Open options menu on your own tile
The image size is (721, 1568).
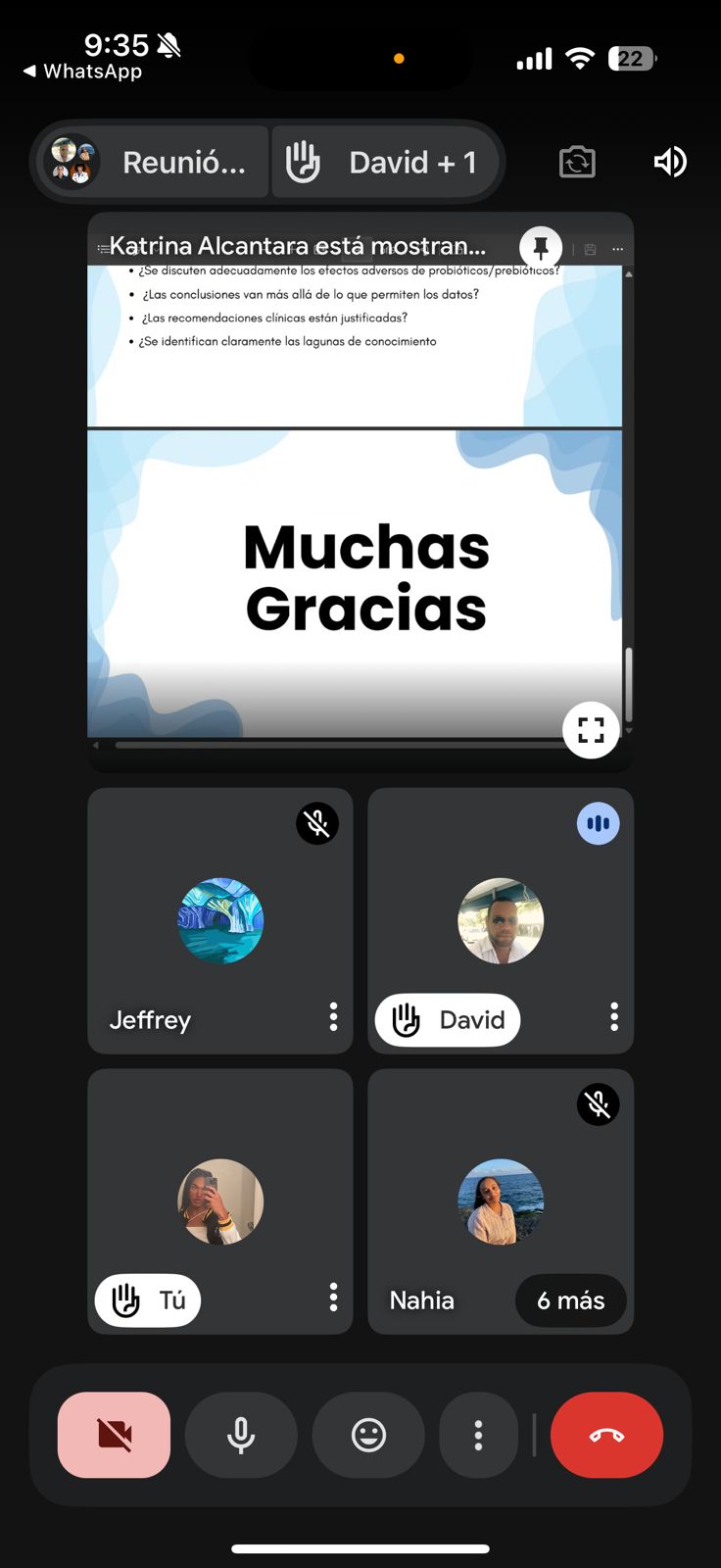point(333,1298)
